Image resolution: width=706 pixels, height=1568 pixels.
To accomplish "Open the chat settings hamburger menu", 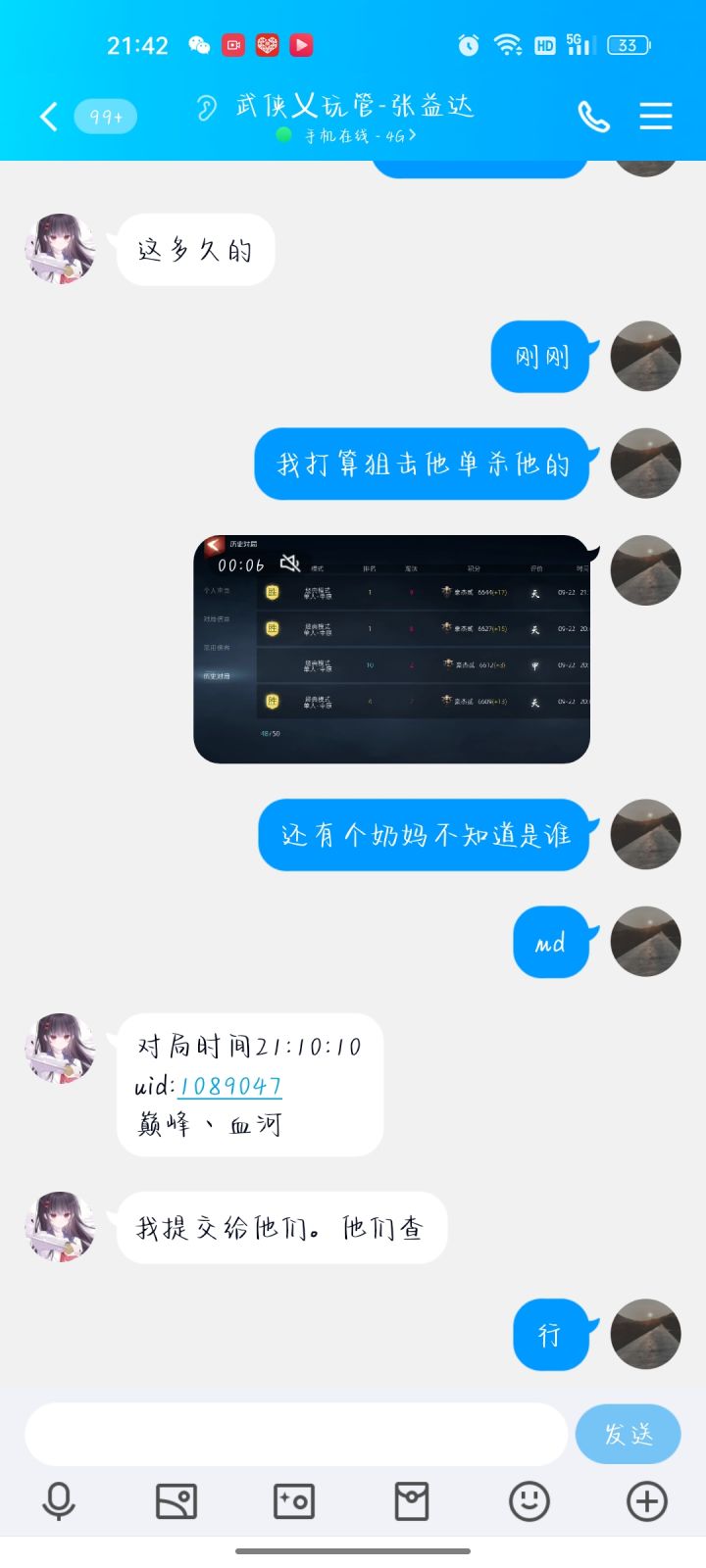I will pyautogui.click(x=655, y=117).
